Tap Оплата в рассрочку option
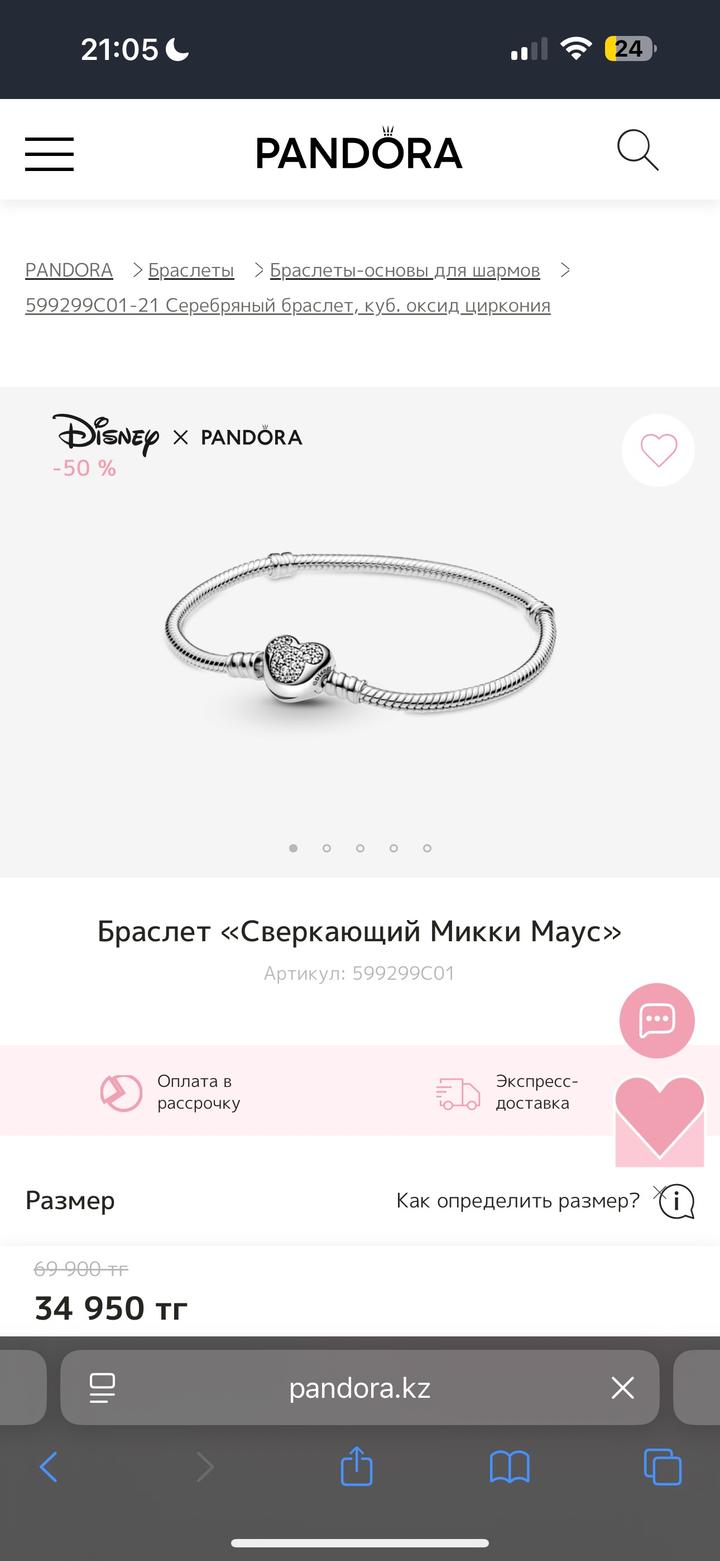This screenshot has height=1561, width=720. pos(172,1092)
